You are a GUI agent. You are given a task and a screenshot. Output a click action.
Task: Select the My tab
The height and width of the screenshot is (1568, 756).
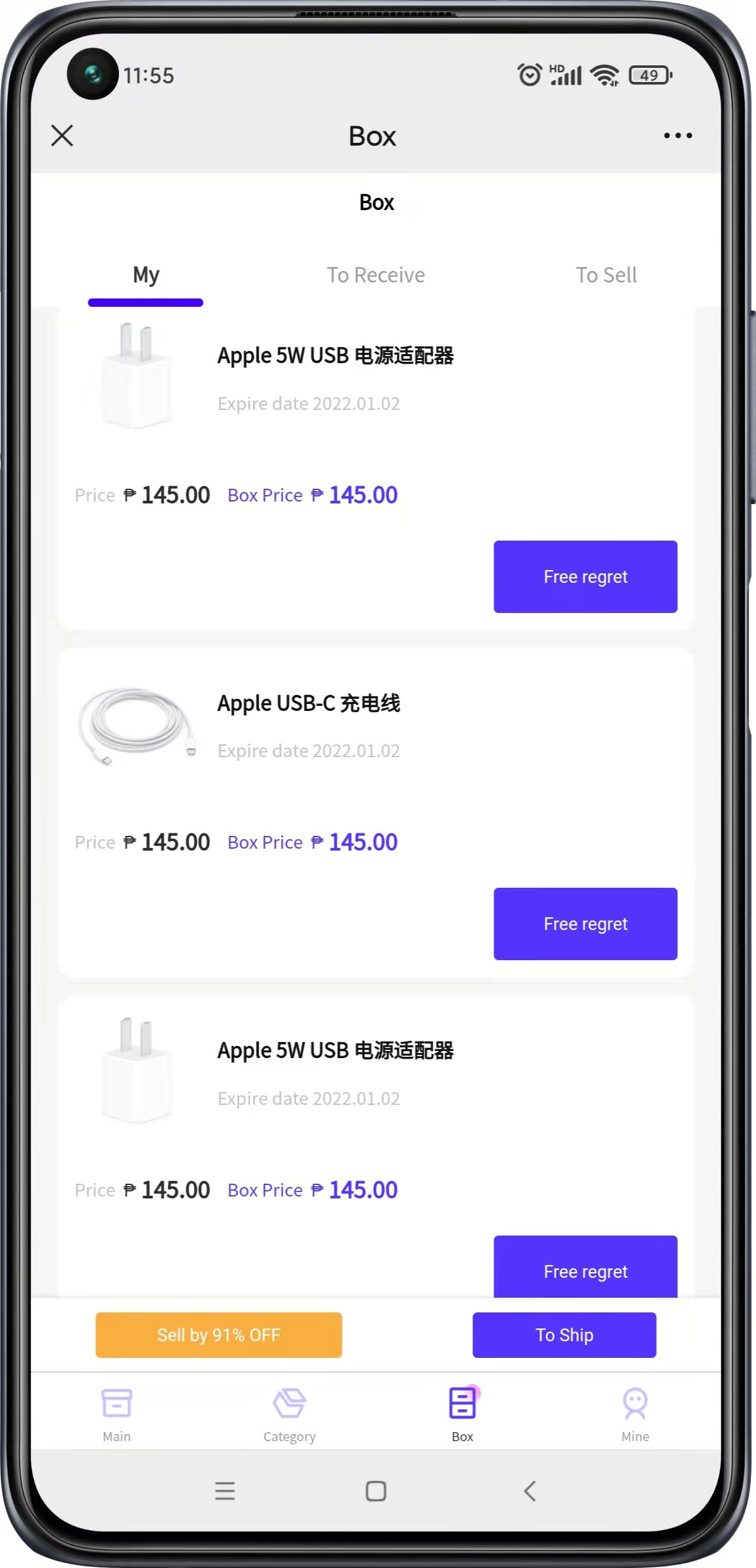point(146,275)
